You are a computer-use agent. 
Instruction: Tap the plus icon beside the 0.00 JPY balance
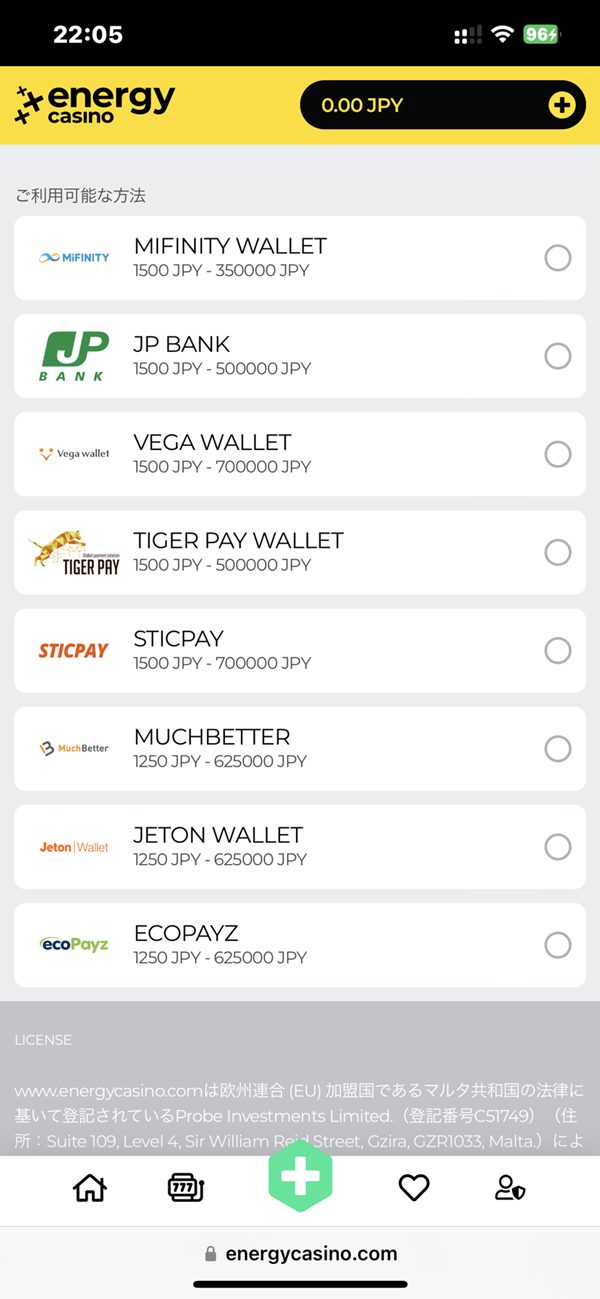coord(562,105)
